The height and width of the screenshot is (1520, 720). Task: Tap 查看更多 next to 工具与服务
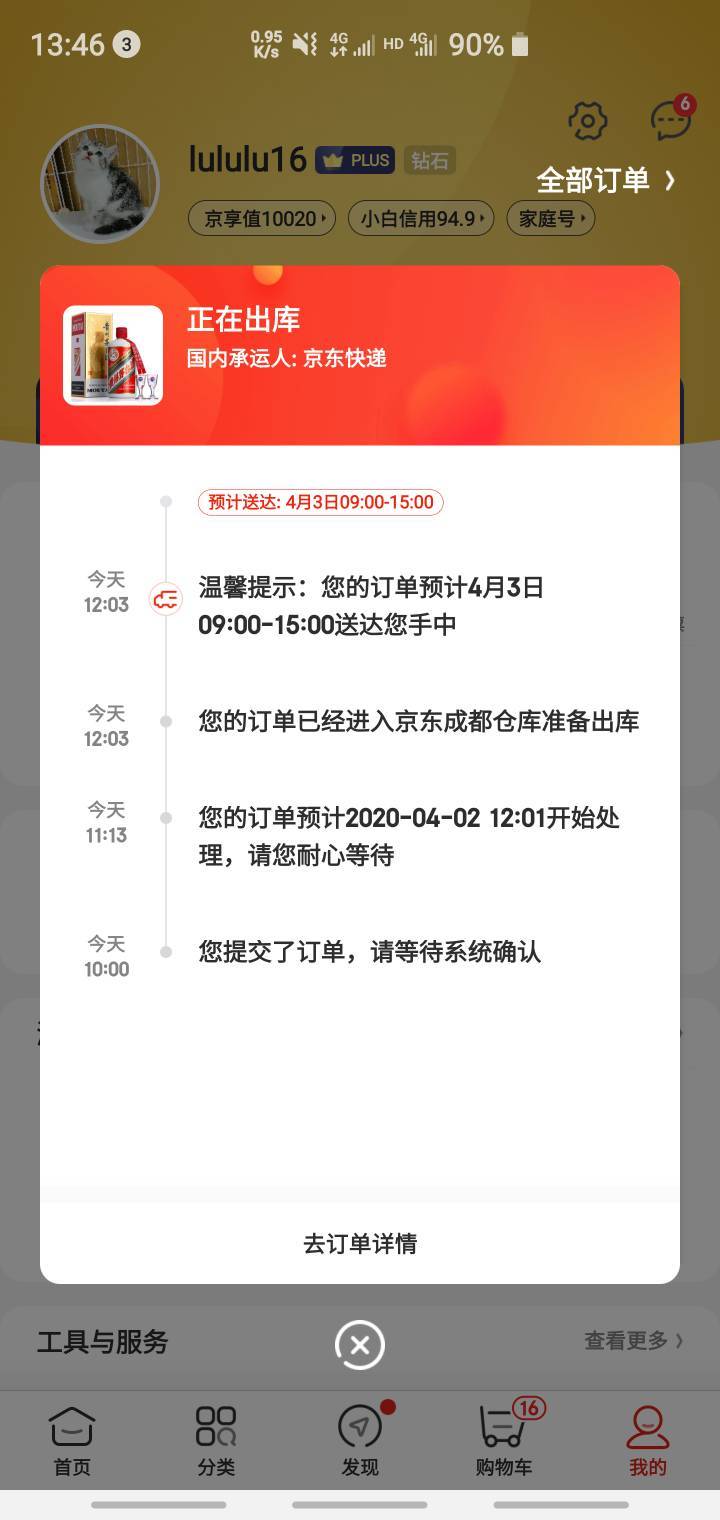[x=634, y=1341]
